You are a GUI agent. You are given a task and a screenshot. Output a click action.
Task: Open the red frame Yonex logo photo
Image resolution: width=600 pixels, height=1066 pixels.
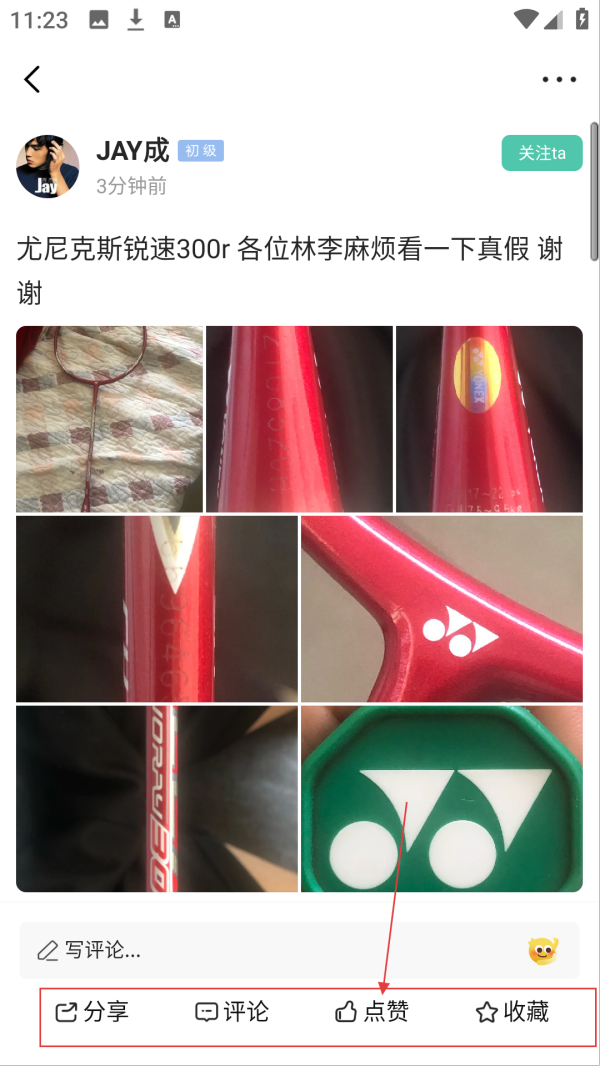coord(442,608)
